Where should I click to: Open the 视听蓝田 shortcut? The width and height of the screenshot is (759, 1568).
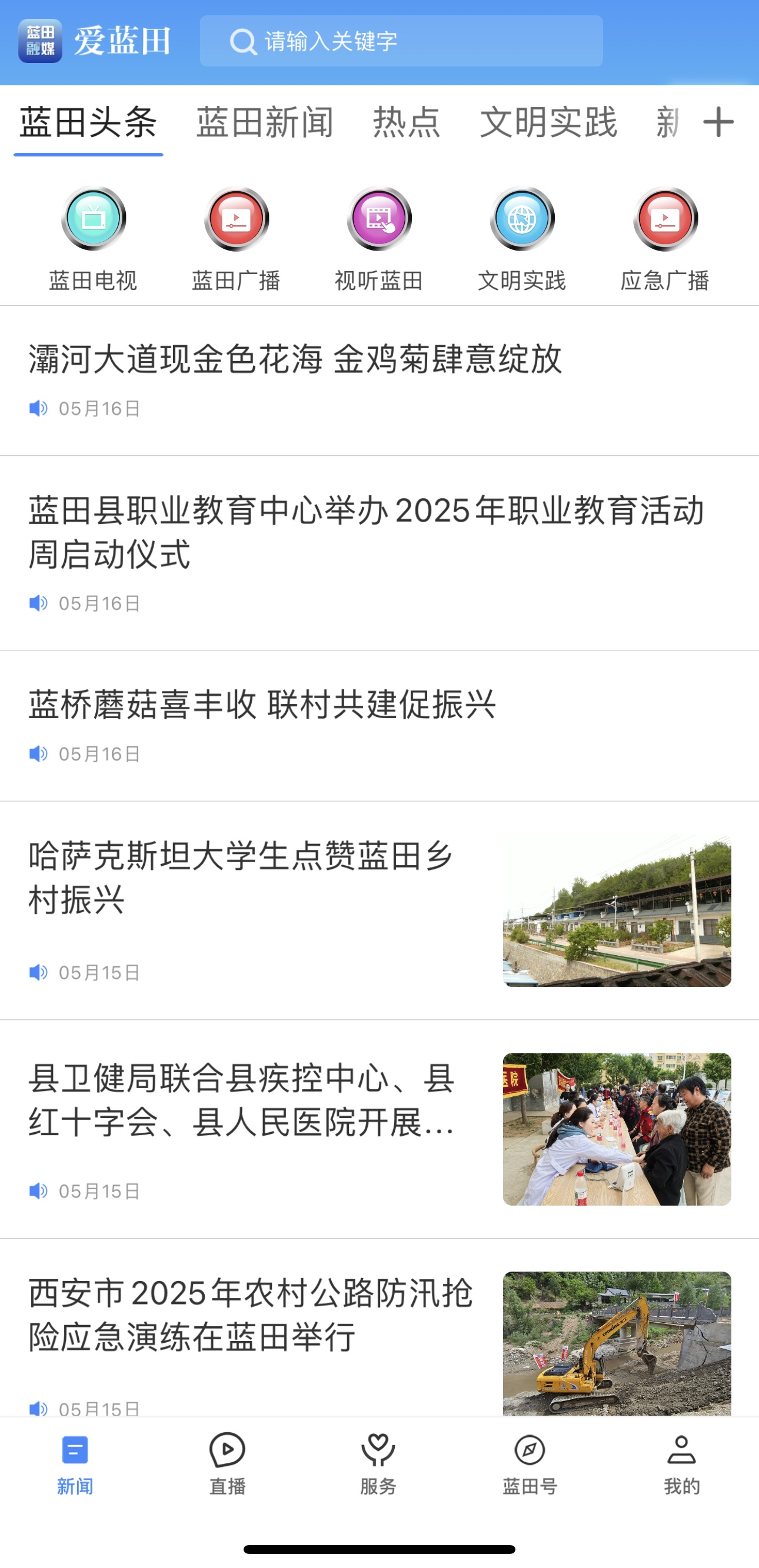[x=379, y=239]
